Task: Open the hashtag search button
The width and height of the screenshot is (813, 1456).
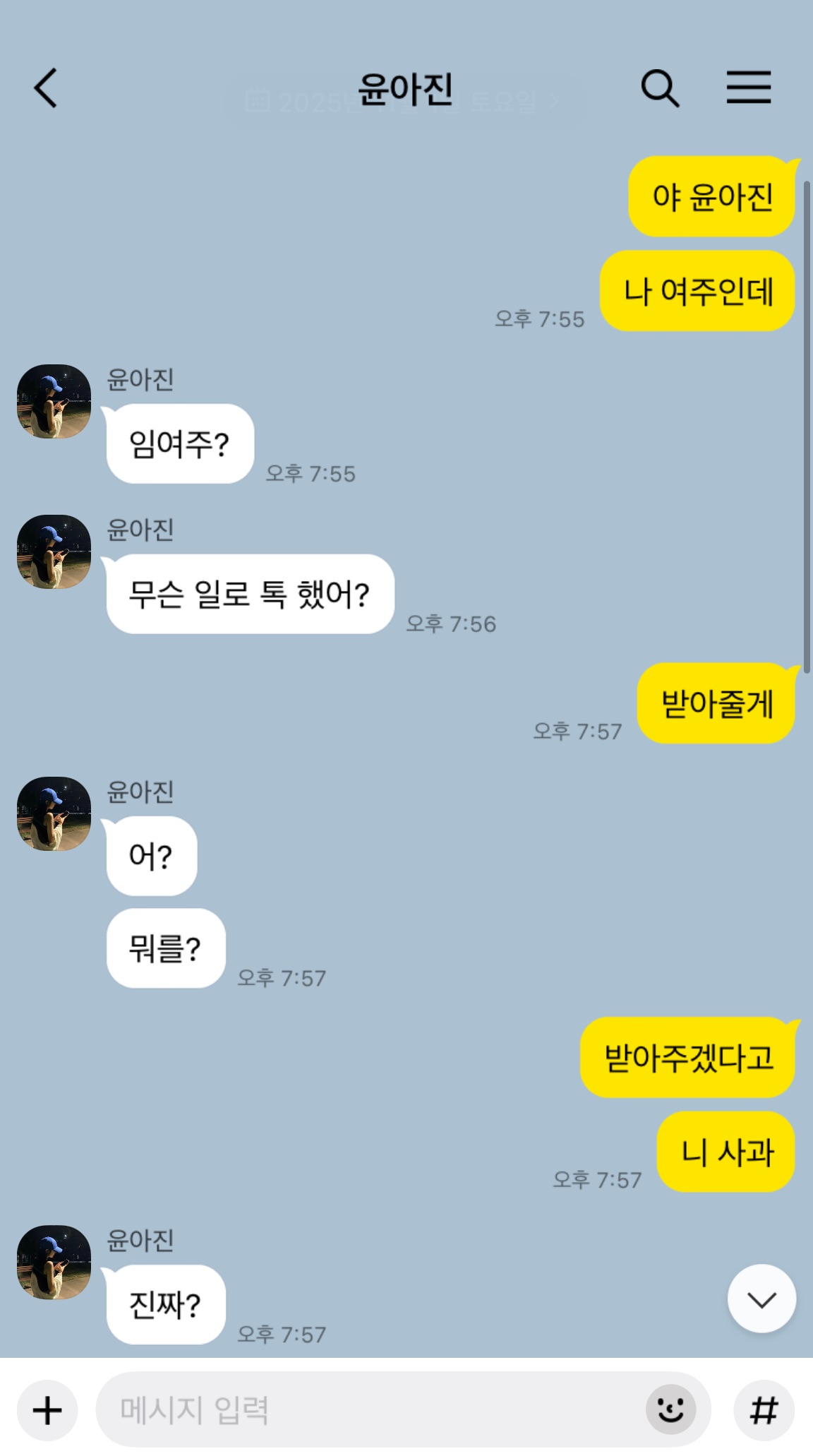Action: click(x=764, y=1410)
